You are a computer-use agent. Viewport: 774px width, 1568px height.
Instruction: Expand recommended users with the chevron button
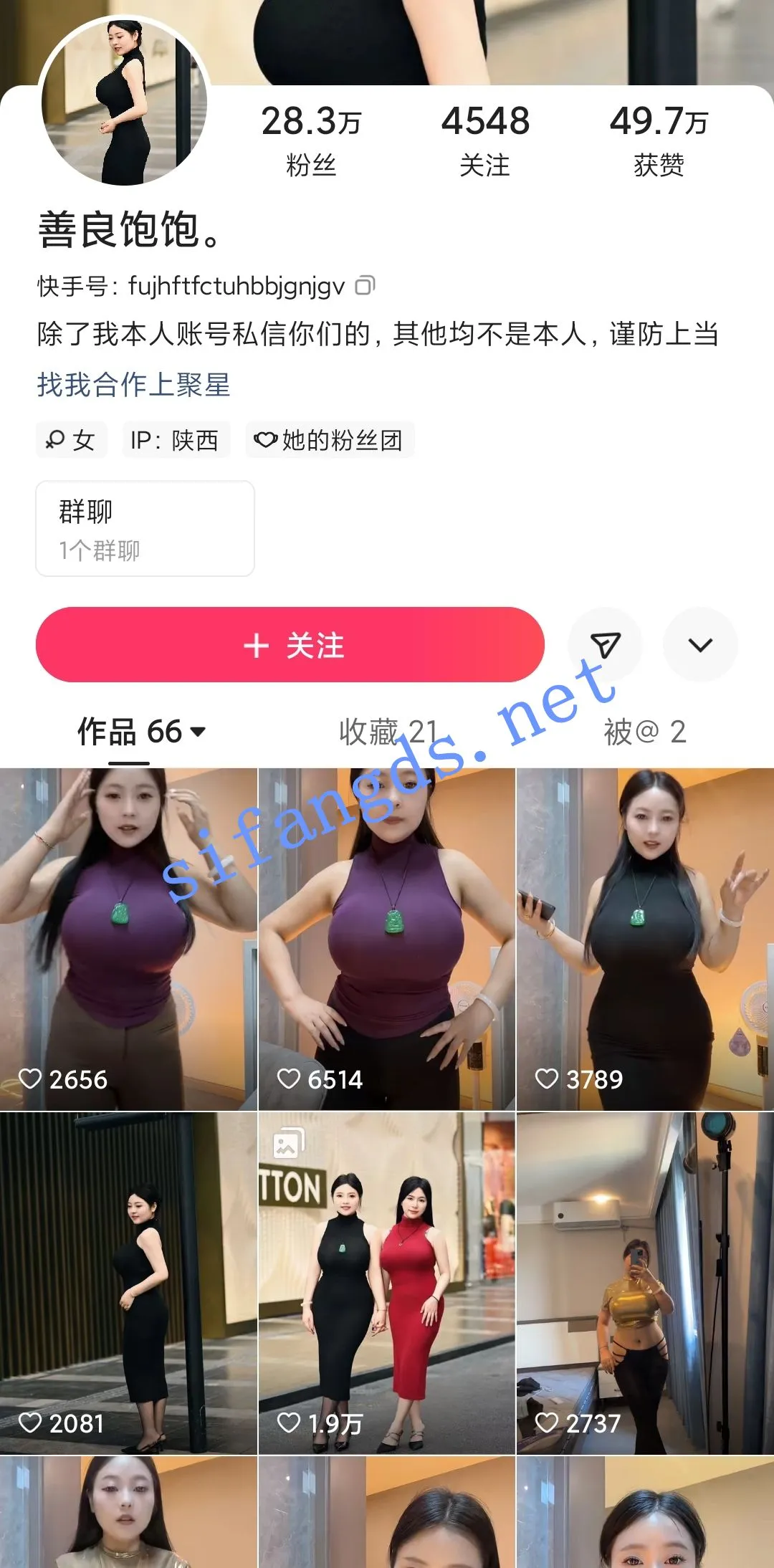(x=700, y=645)
